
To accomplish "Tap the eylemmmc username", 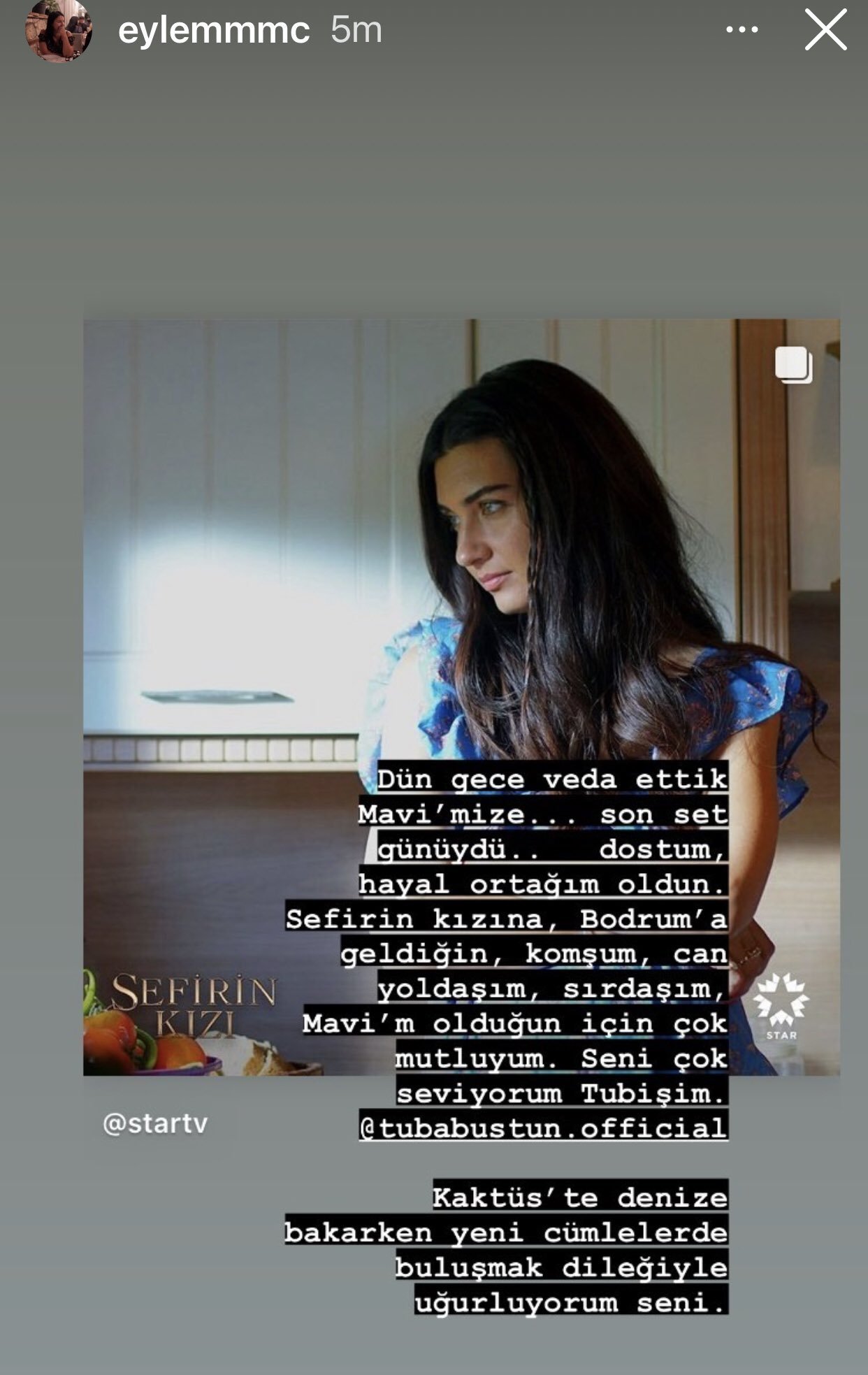I will (x=214, y=30).
